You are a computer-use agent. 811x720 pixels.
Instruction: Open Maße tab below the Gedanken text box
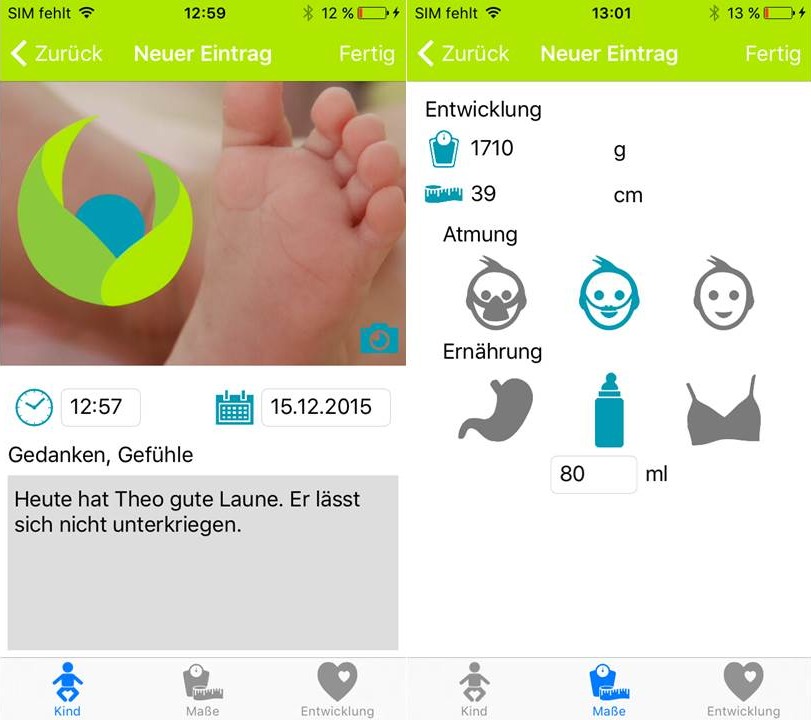[x=202, y=688]
